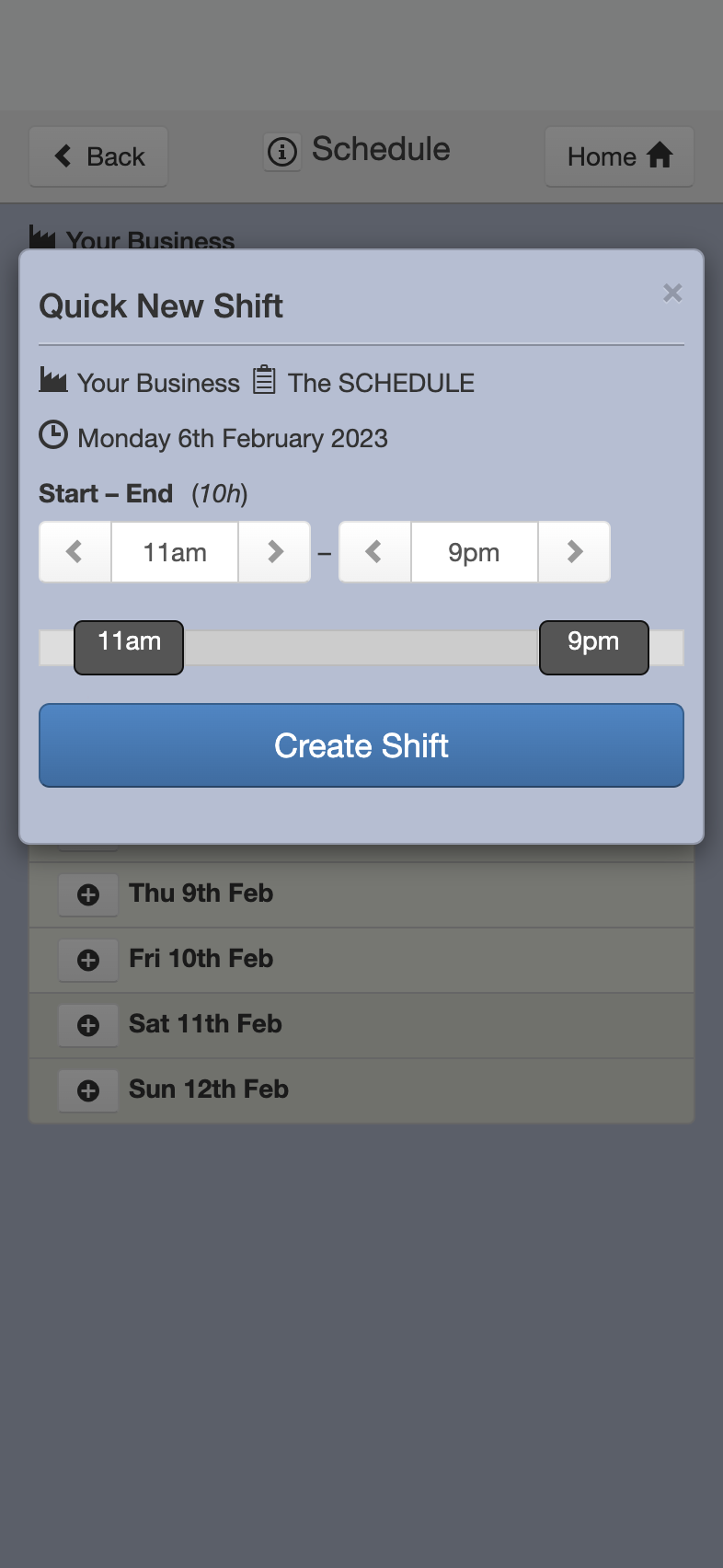Close the Quick New Shift dialog

coord(672,293)
